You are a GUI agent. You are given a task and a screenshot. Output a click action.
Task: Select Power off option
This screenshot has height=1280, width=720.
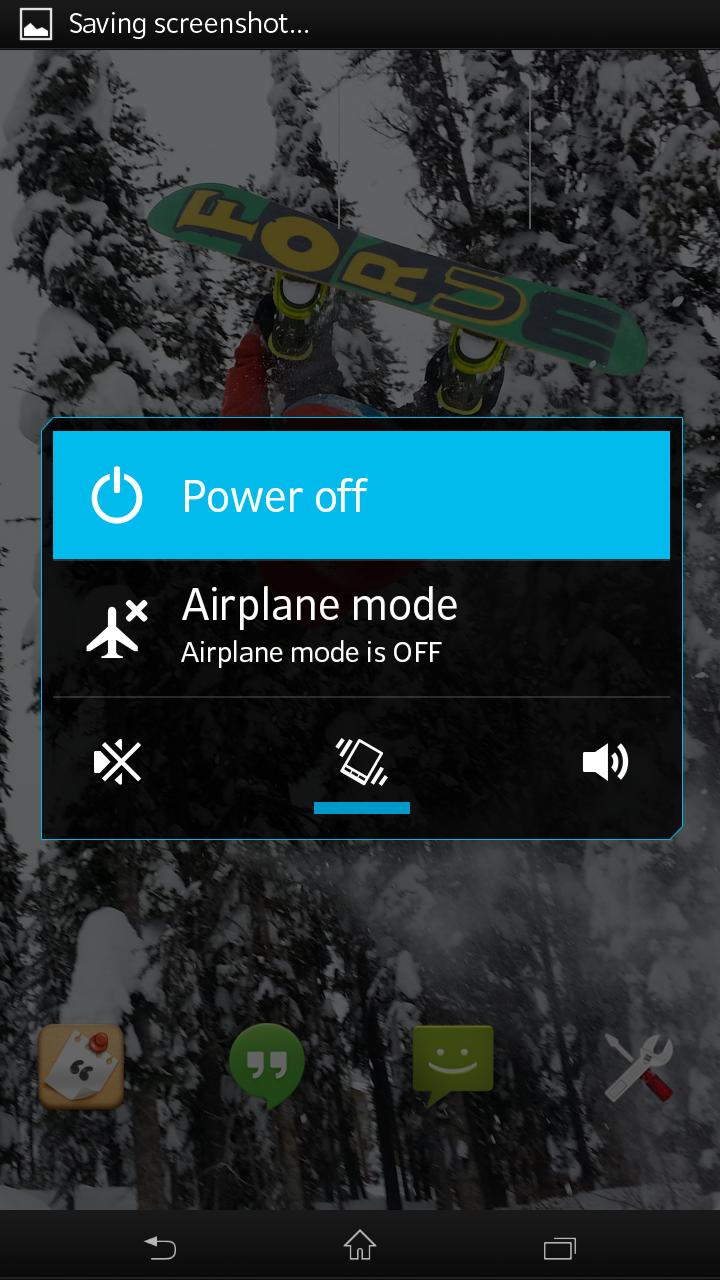pyautogui.click(x=360, y=496)
